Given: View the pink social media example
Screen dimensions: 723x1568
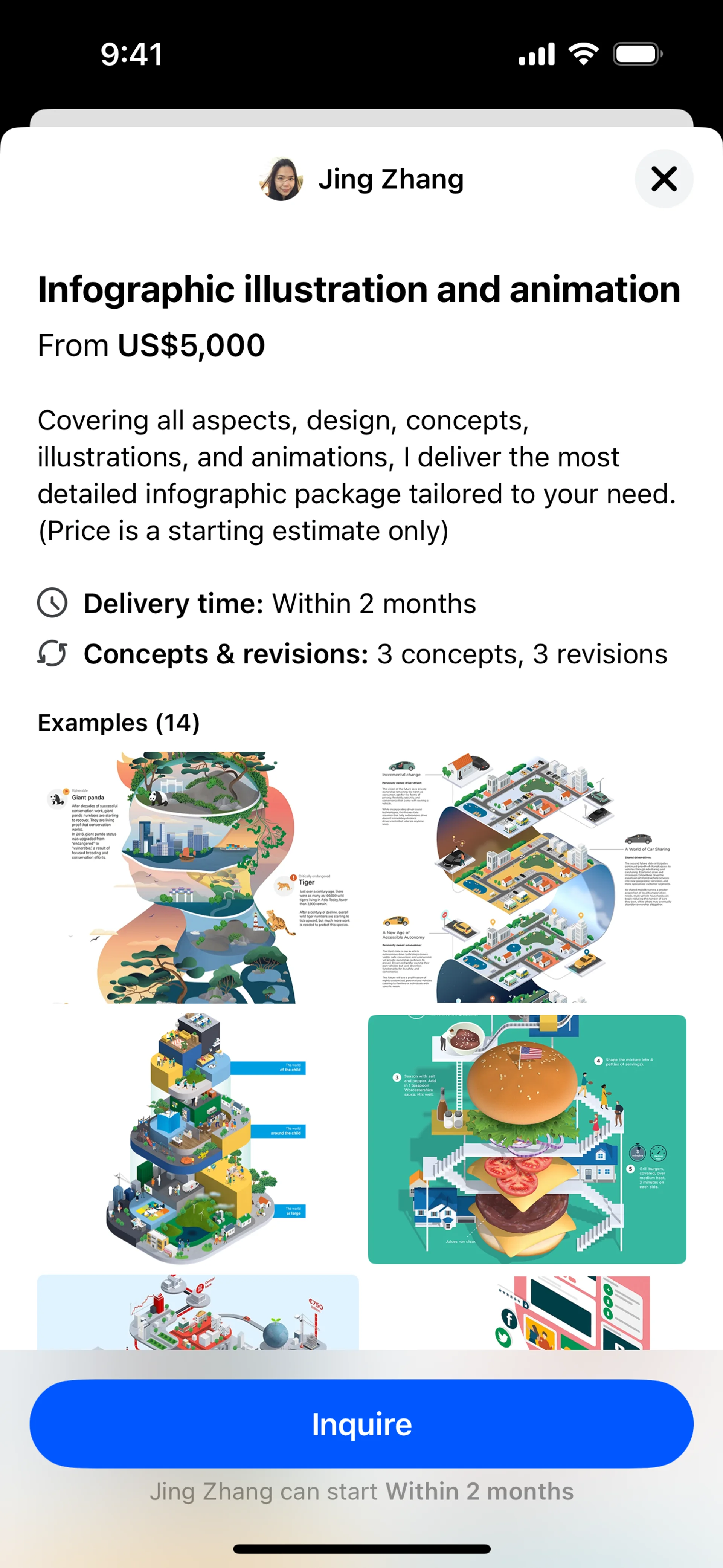Looking at the screenshot, I should click(x=572, y=1313).
